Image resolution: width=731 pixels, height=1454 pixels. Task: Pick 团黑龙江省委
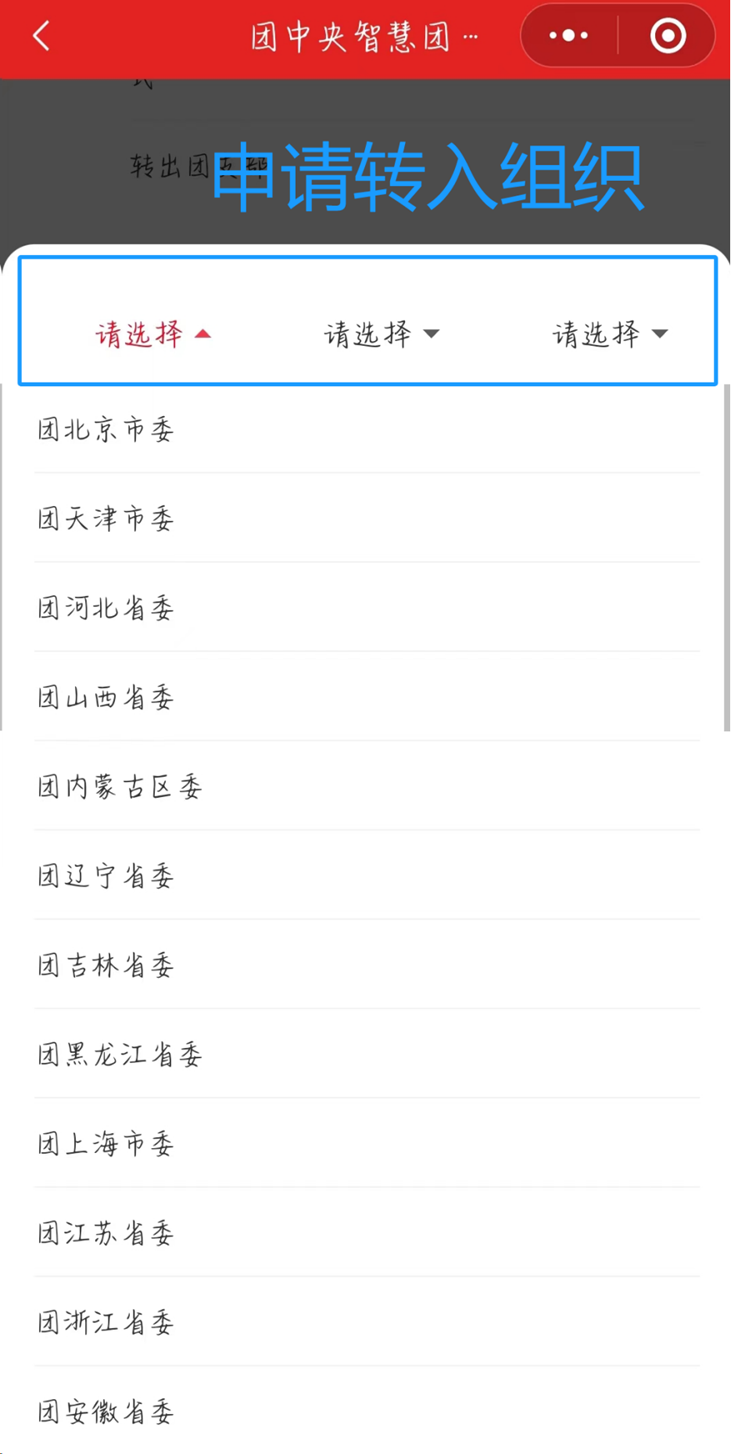click(367, 1054)
